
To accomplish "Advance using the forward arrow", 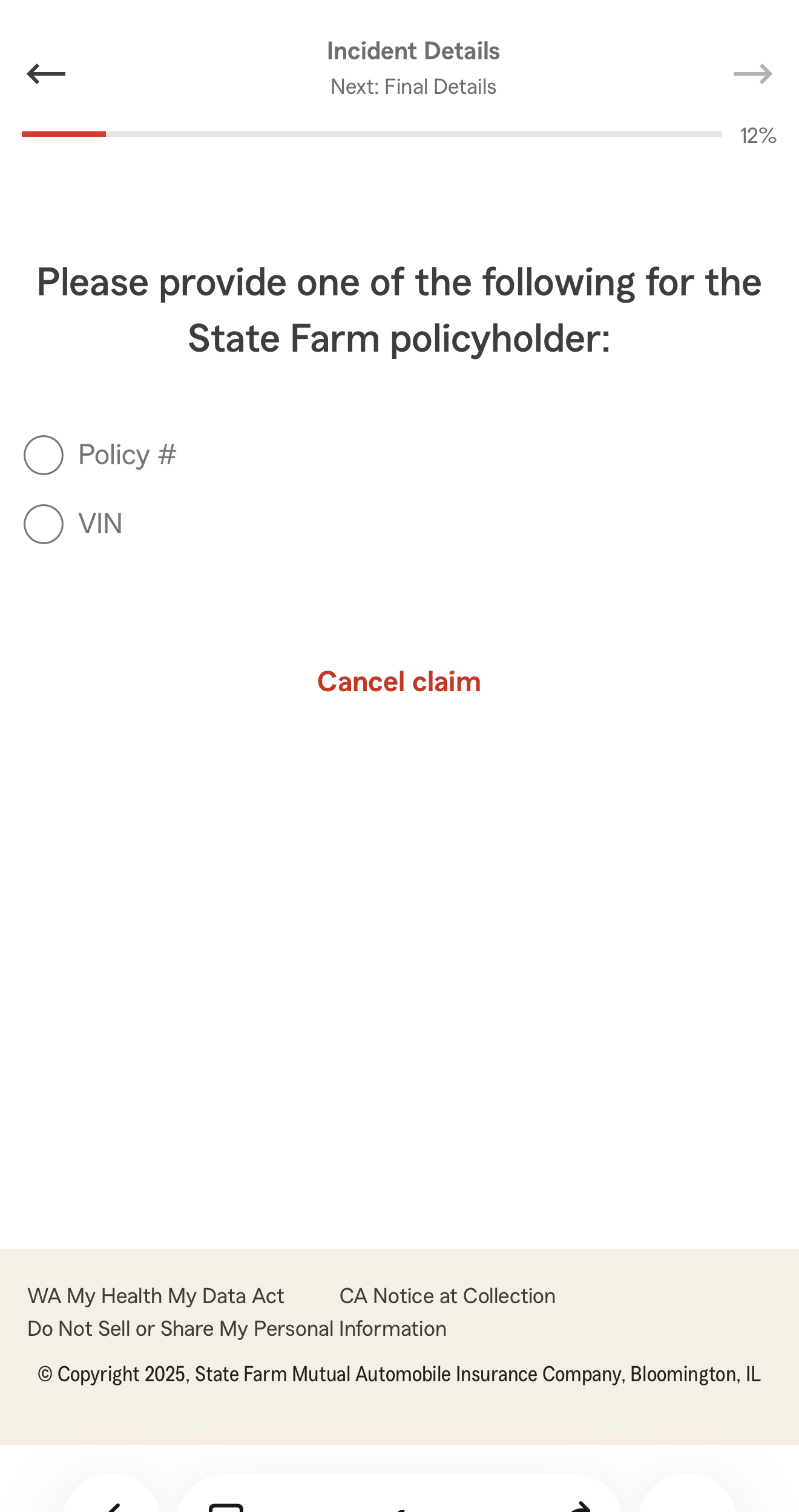I will tap(752, 74).
